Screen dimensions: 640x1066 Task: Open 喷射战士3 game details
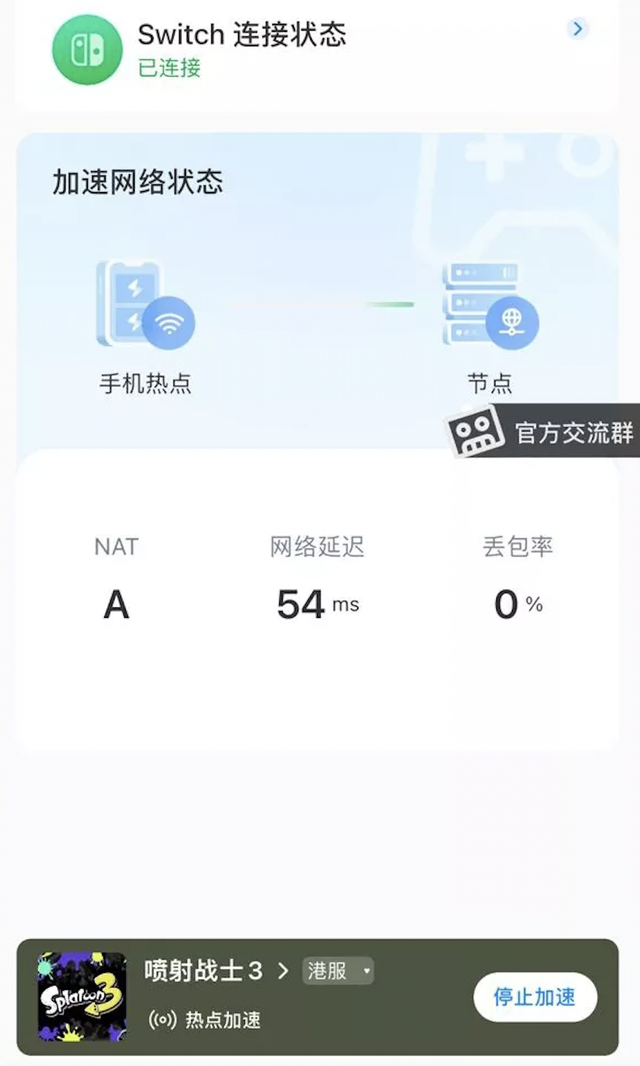215,971
